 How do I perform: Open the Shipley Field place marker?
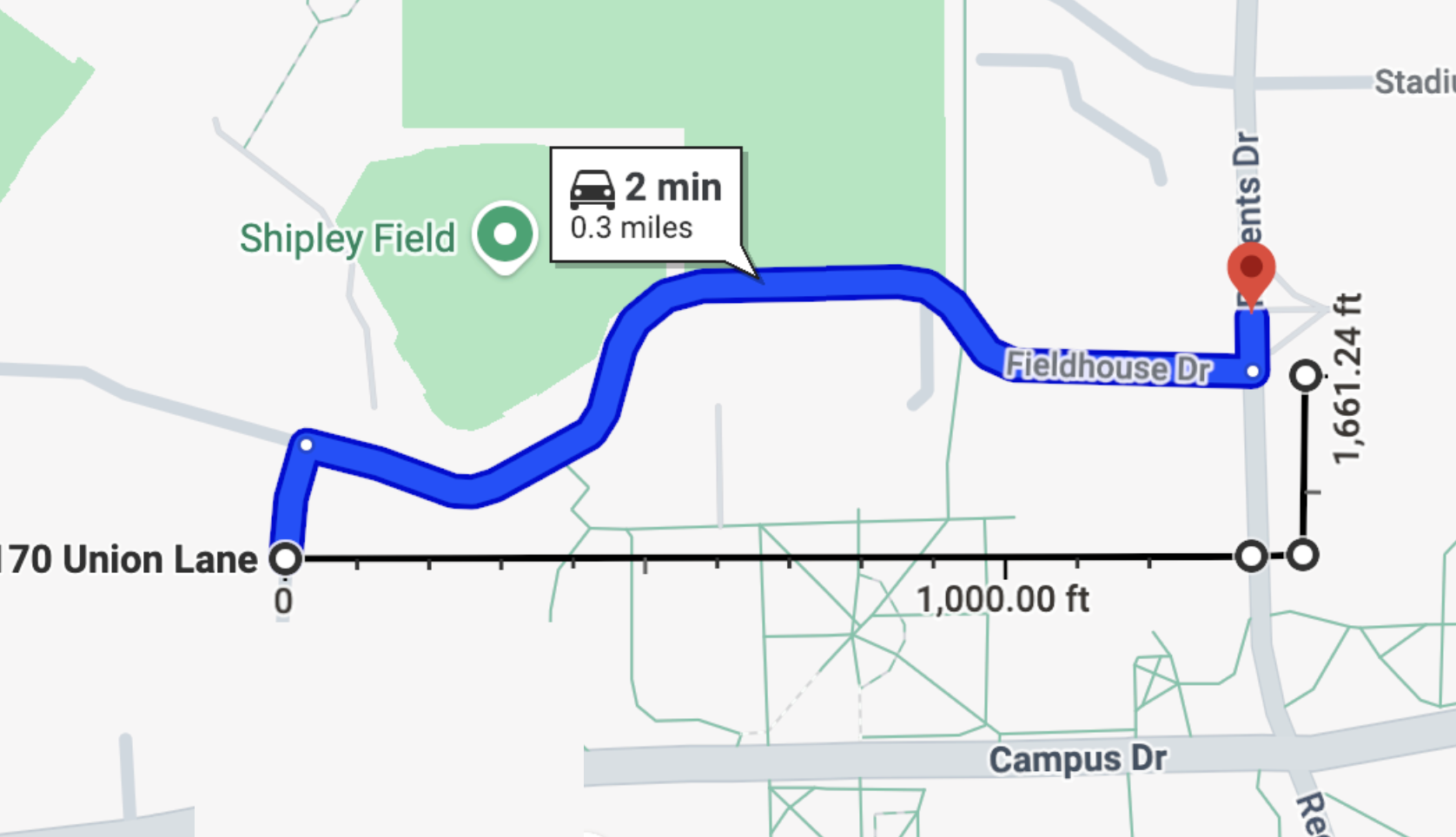point(505,234)
